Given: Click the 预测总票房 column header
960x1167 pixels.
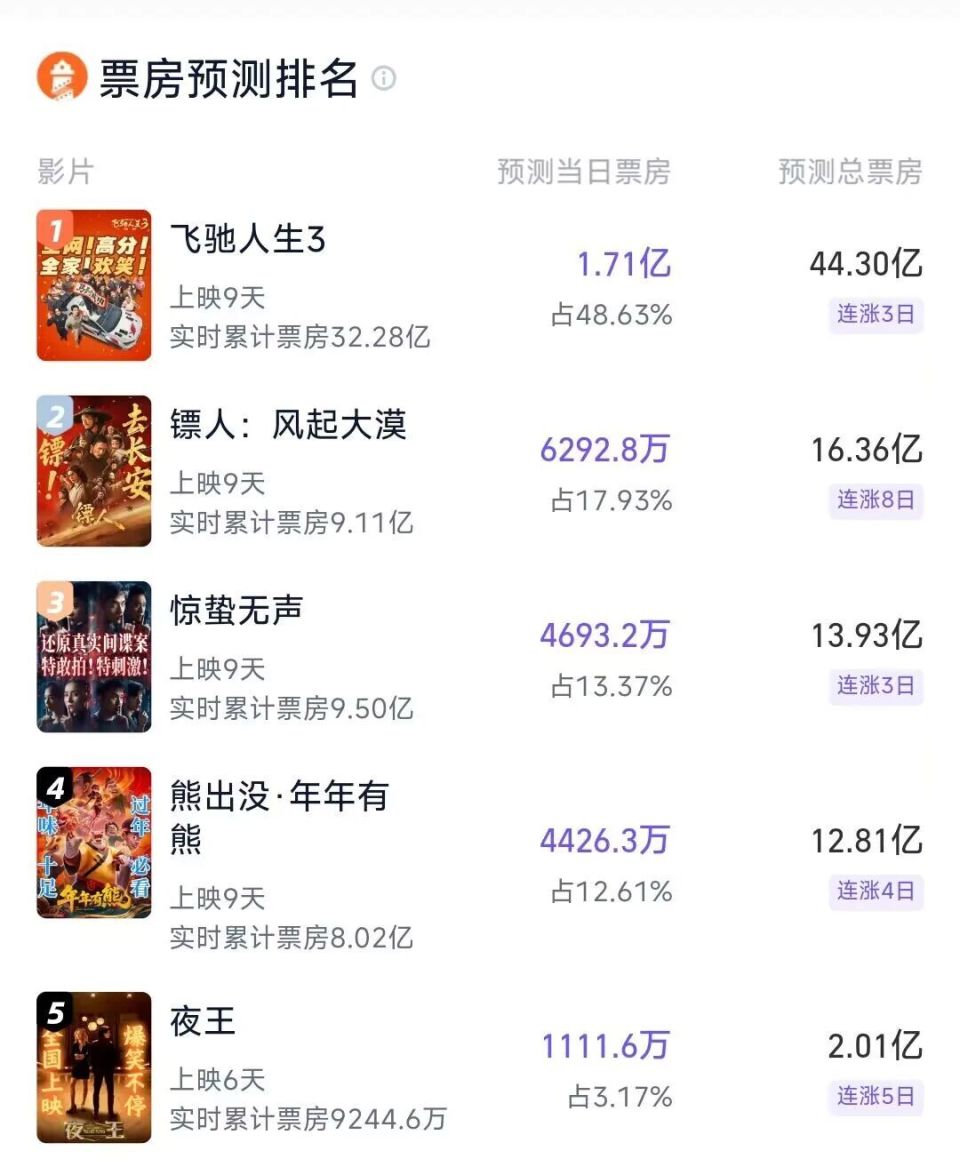Looking at the screenshot, I should tap(847, 170).
